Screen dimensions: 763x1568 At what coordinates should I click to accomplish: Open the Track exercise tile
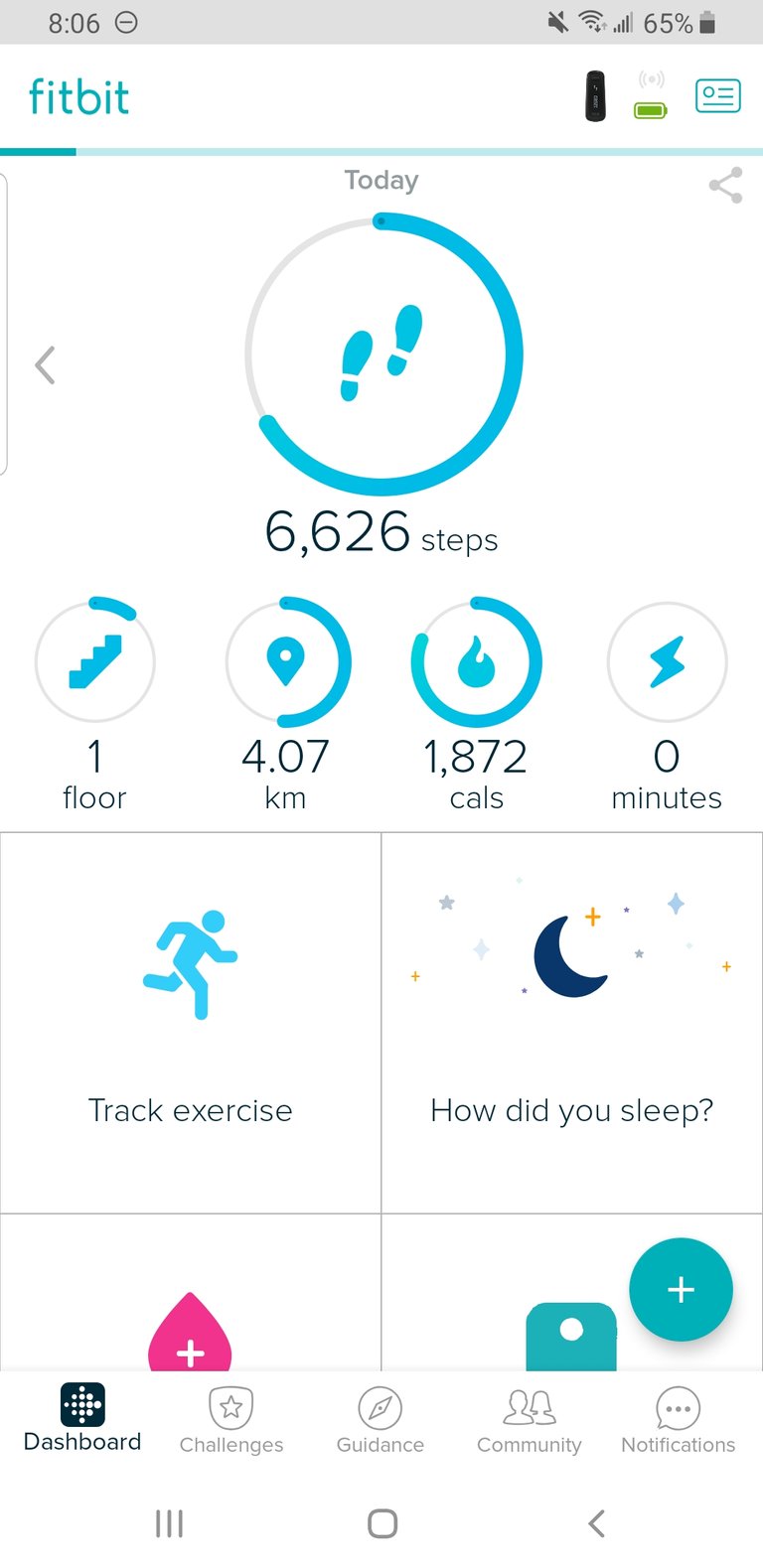[191, 1023]
